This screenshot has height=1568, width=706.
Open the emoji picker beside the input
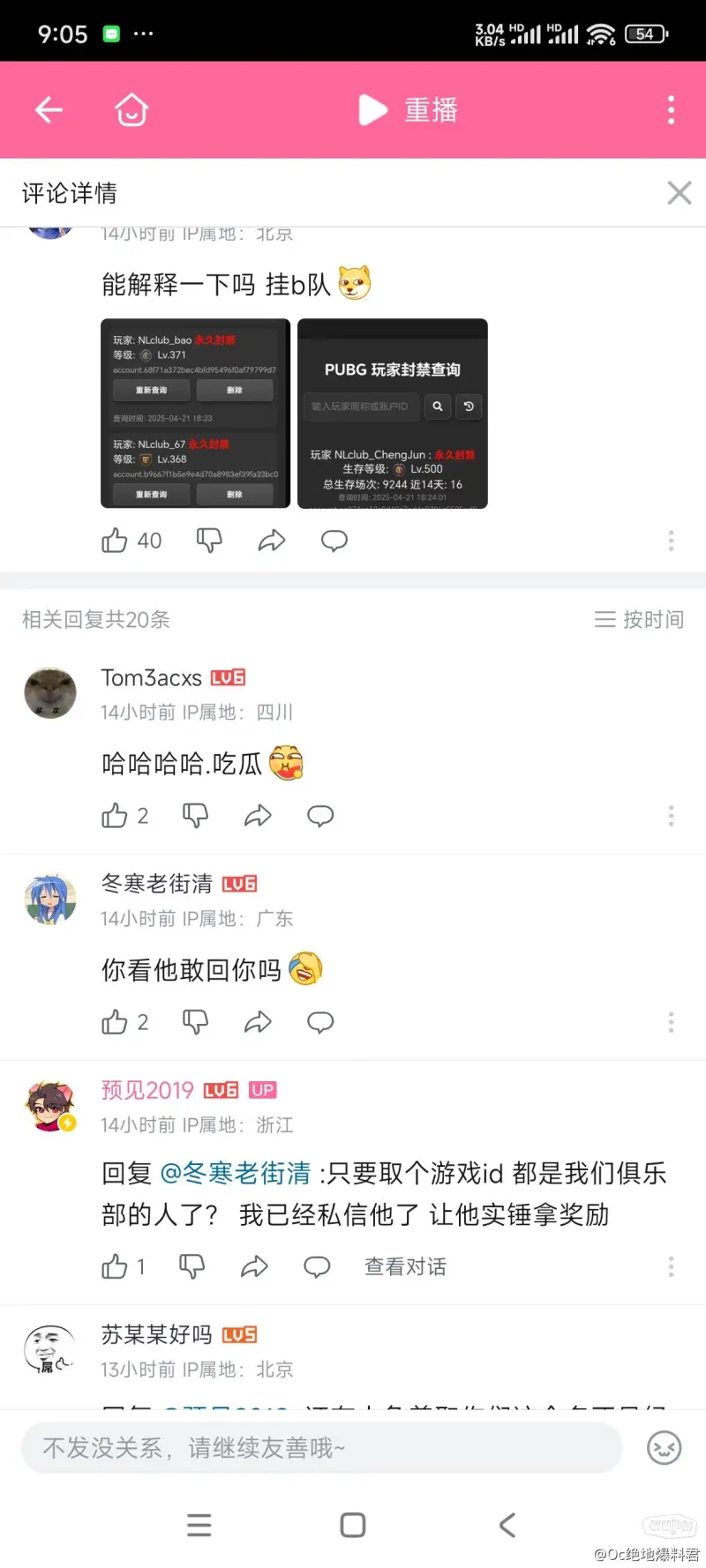664,1448
